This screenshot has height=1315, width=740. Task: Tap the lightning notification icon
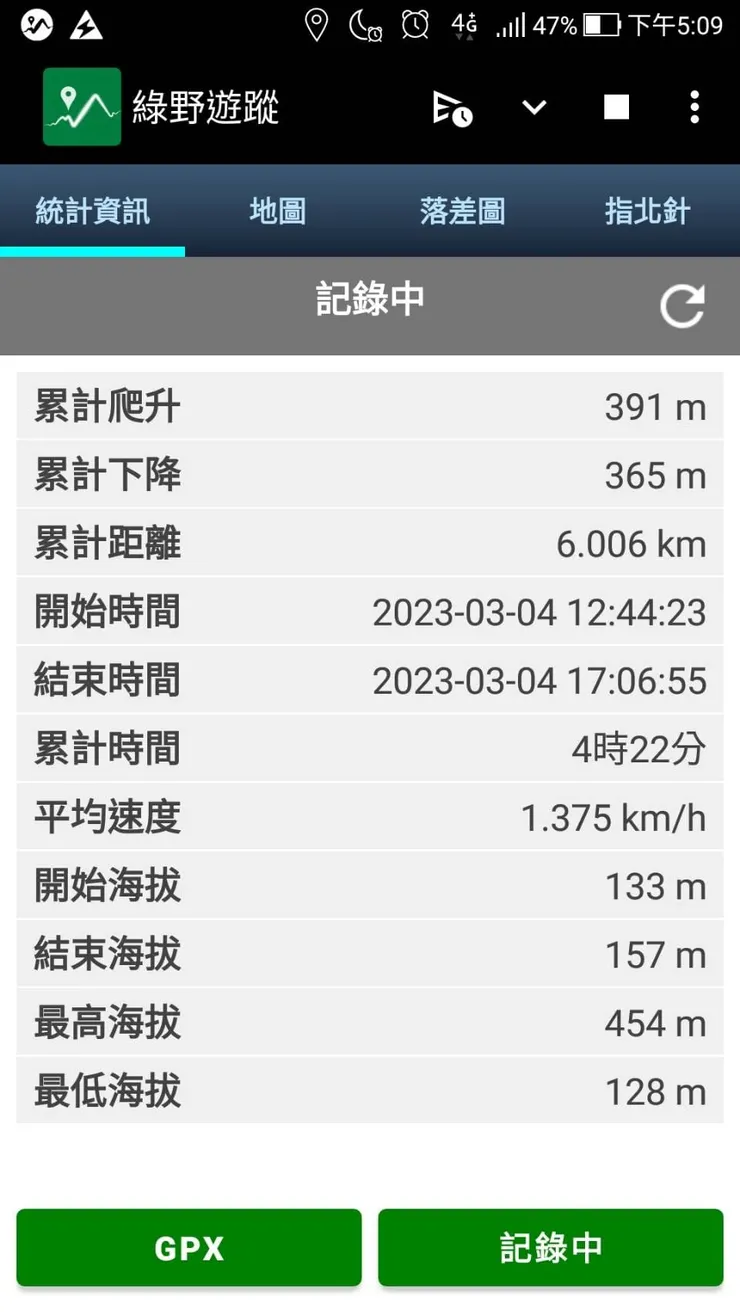(88, 26)
